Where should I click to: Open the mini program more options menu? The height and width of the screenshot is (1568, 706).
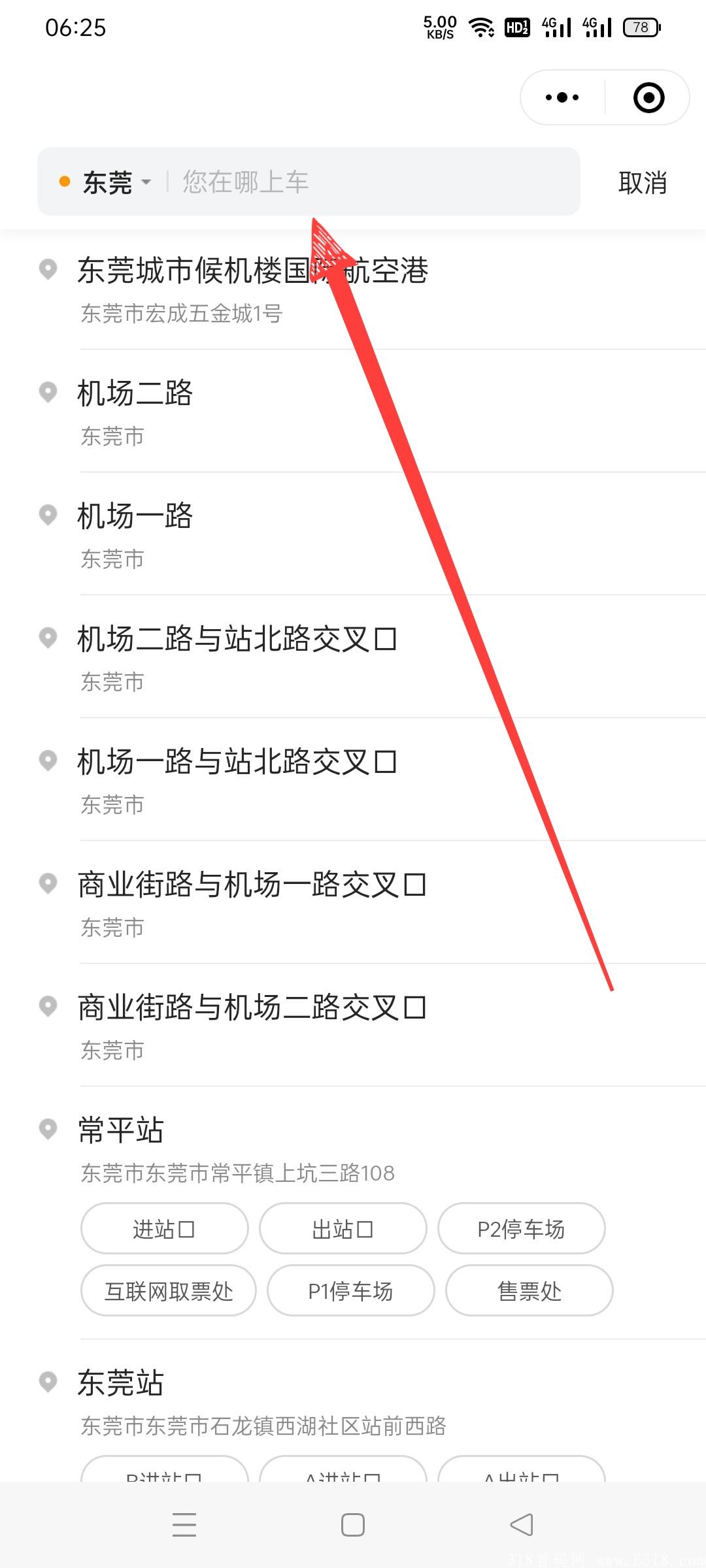(562, 98)
